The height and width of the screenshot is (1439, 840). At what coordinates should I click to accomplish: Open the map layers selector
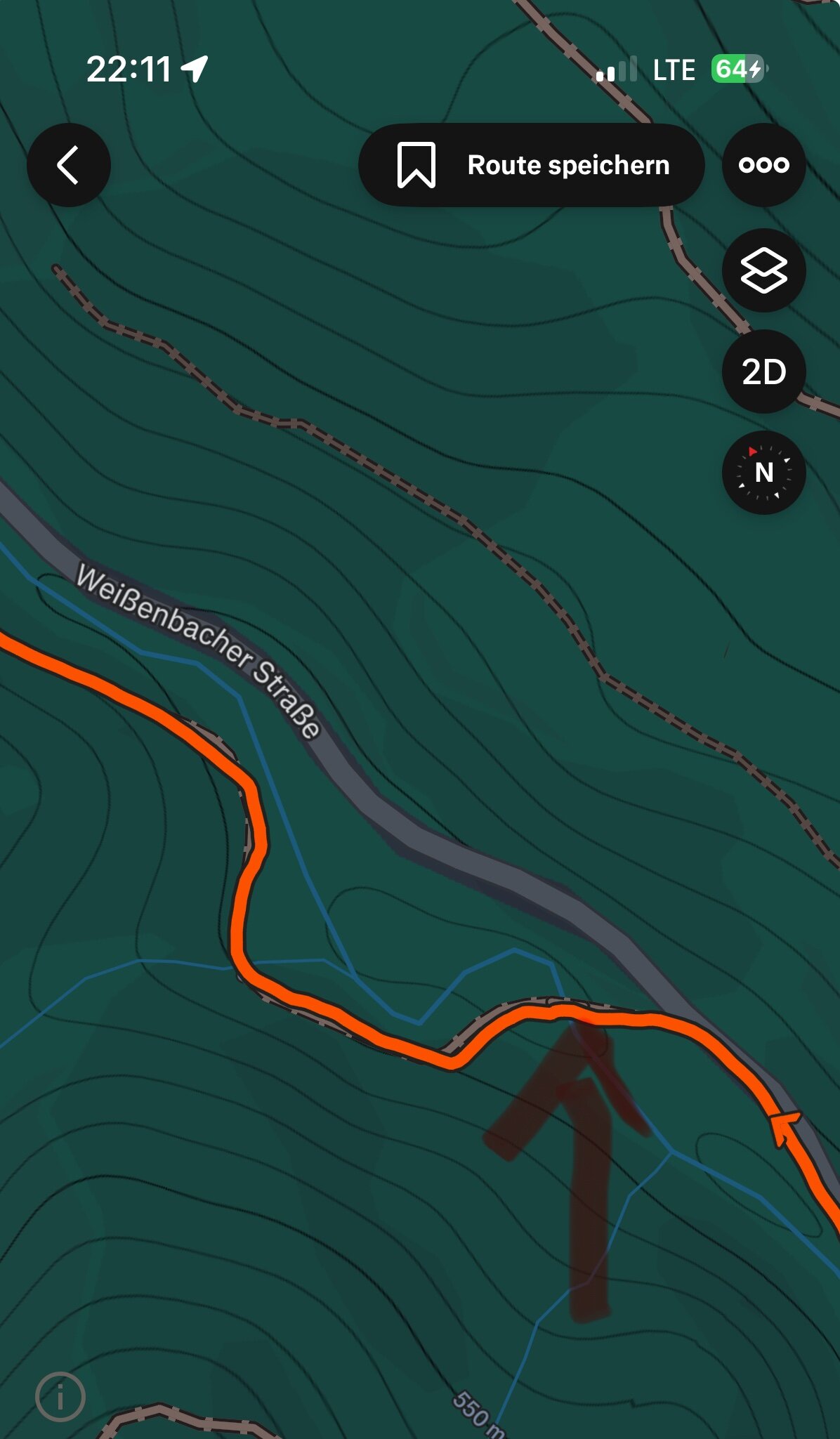click(764, 270)
